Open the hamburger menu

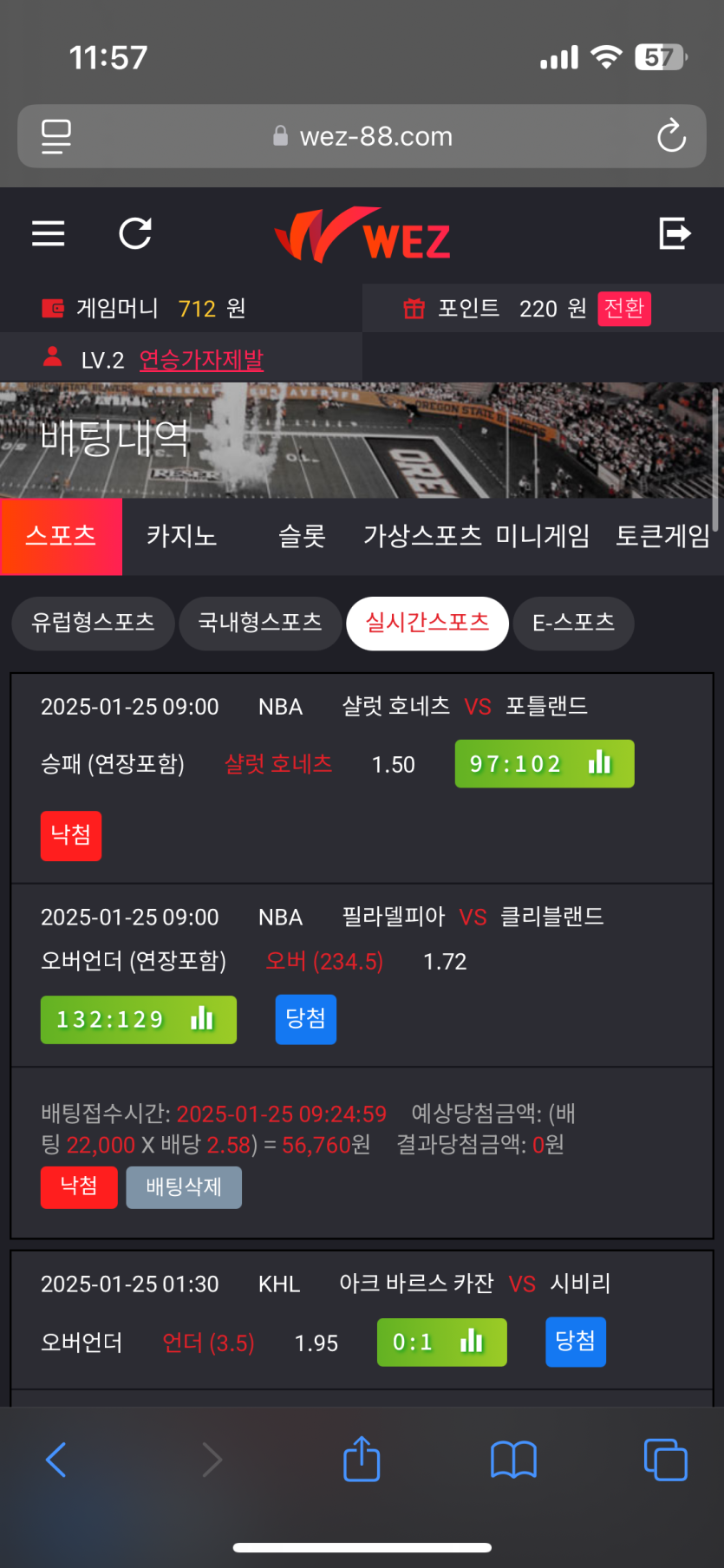coord(49,233)
